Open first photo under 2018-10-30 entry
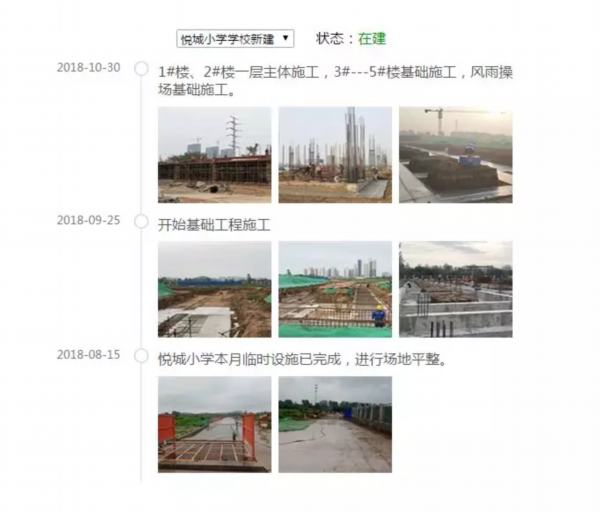The height and width of the screenshot is (512, 600). pos(214,155)
